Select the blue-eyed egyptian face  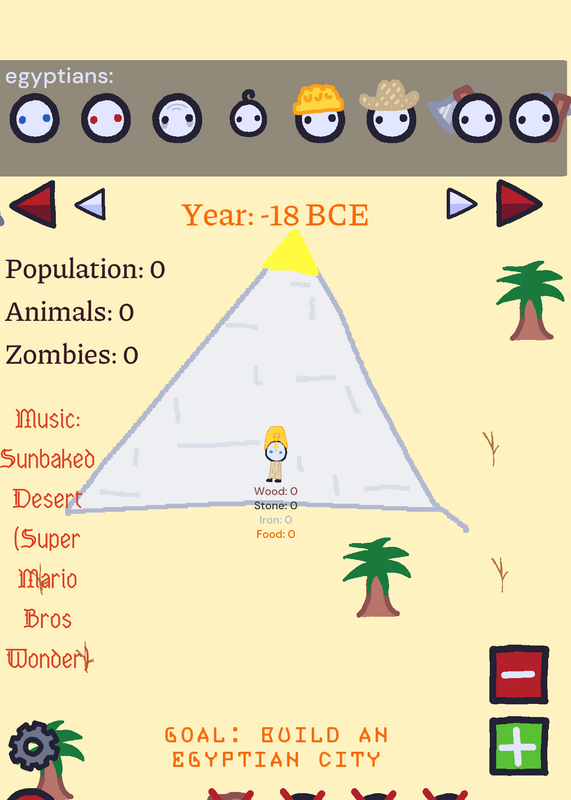click(x=34, y=118)
